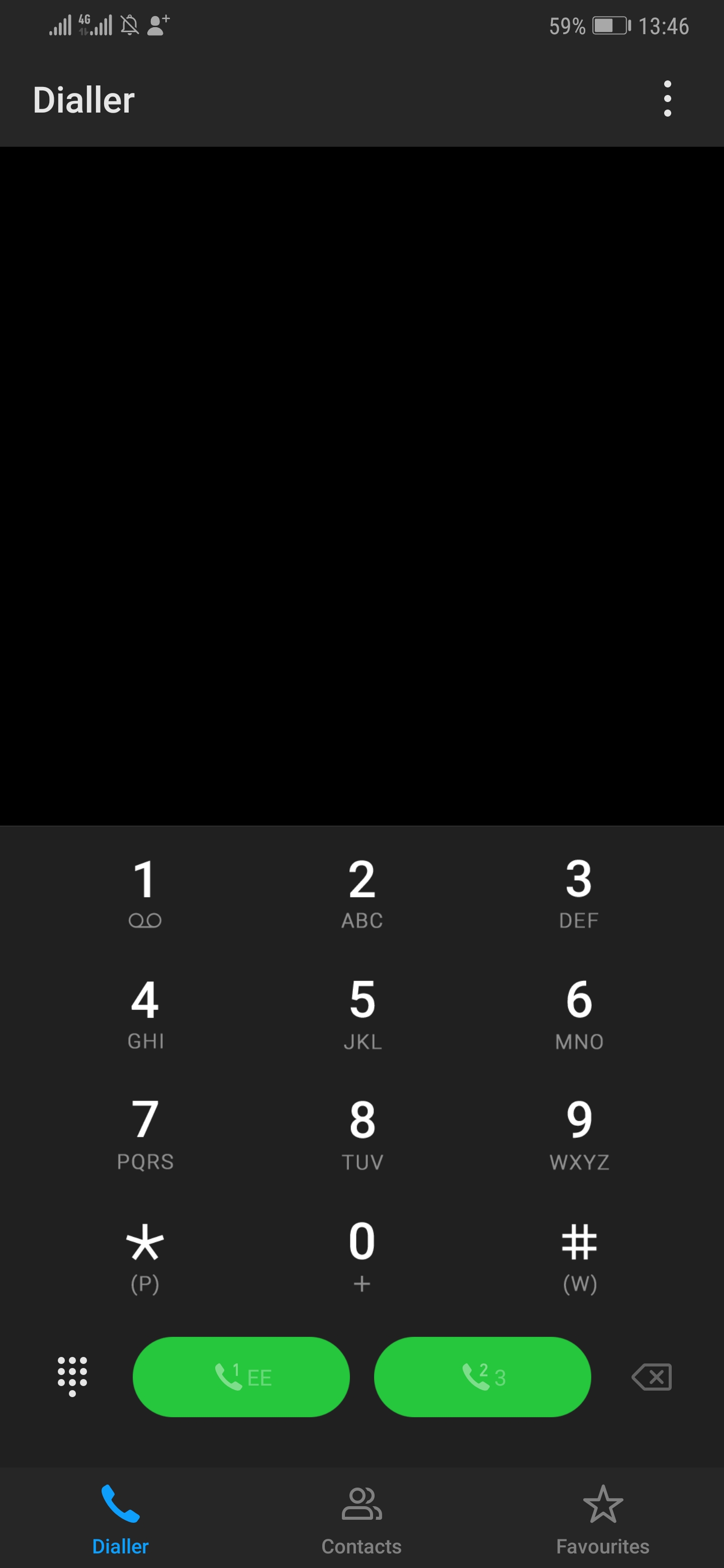Enter digit 3 DEF
This screenshot has height=1568, width=724.
click(579, 892)
